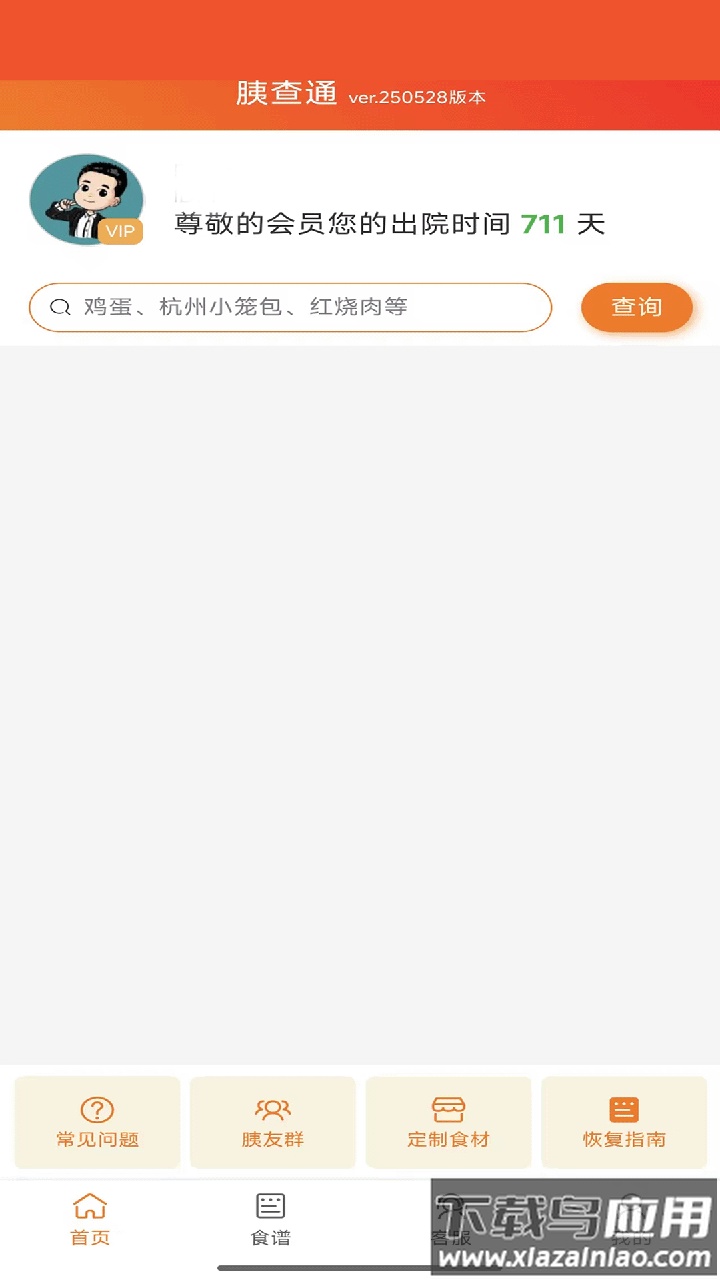Click the VIP badge under the avatar
Image resolution: width=720 pixels, height=1280 pixels.
click(x=120, y=231)
